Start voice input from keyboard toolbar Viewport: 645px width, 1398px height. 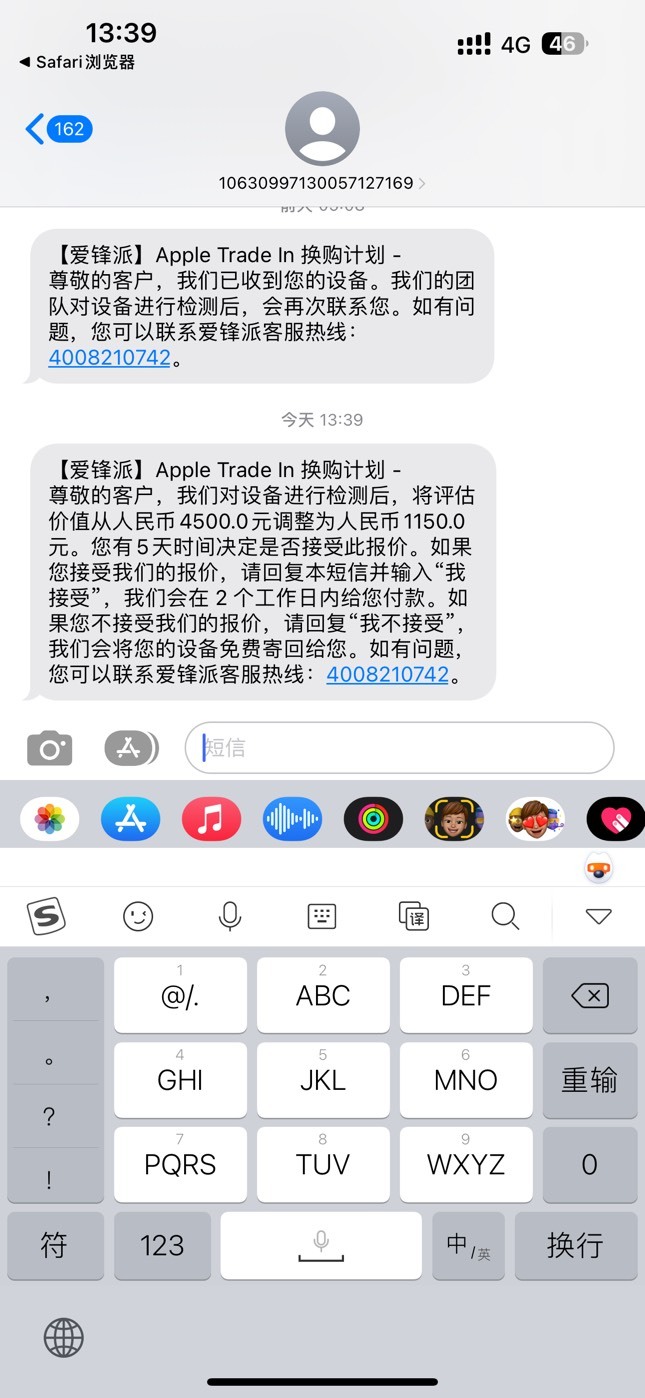point(230,916)
